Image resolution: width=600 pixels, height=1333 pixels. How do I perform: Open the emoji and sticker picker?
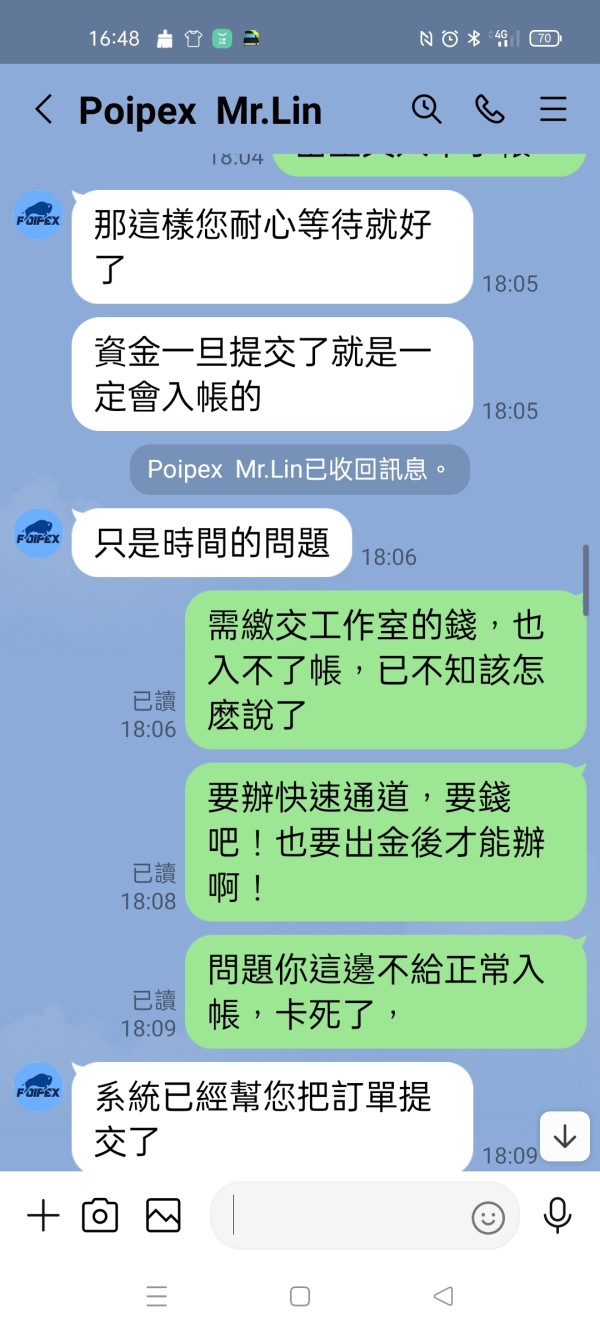click(x=488, y=1217)
